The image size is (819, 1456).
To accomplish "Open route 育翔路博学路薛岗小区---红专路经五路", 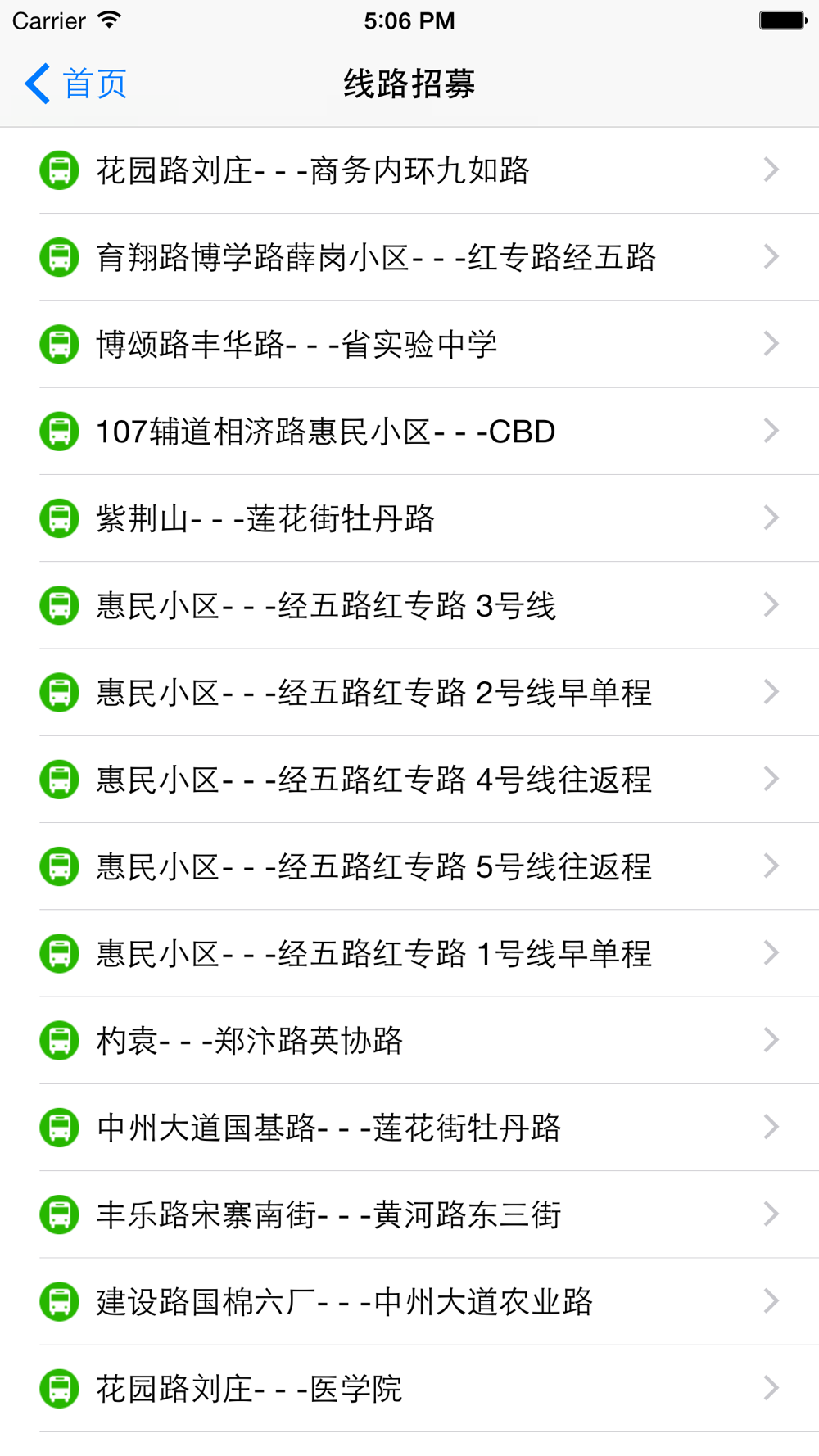I will click(409, 257).
